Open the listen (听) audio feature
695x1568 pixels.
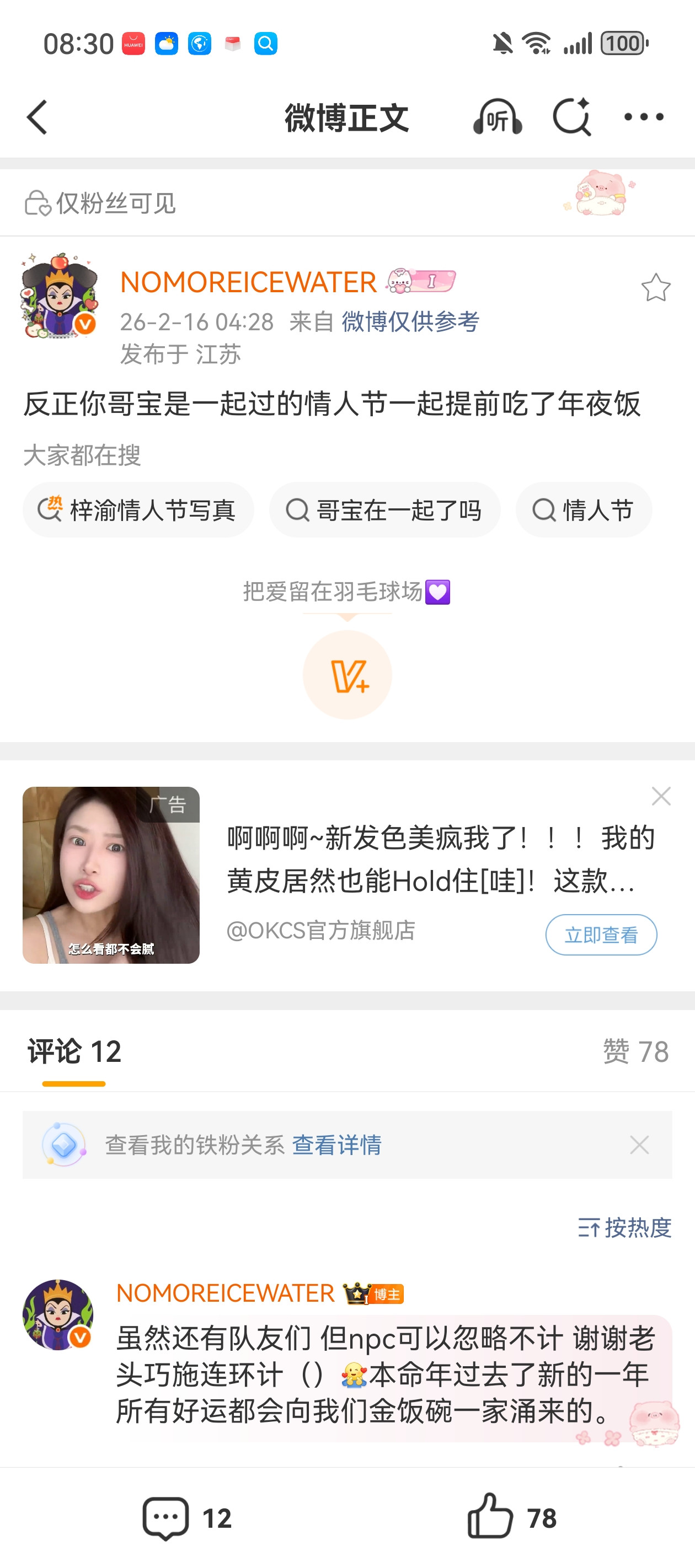coord(497,117)
